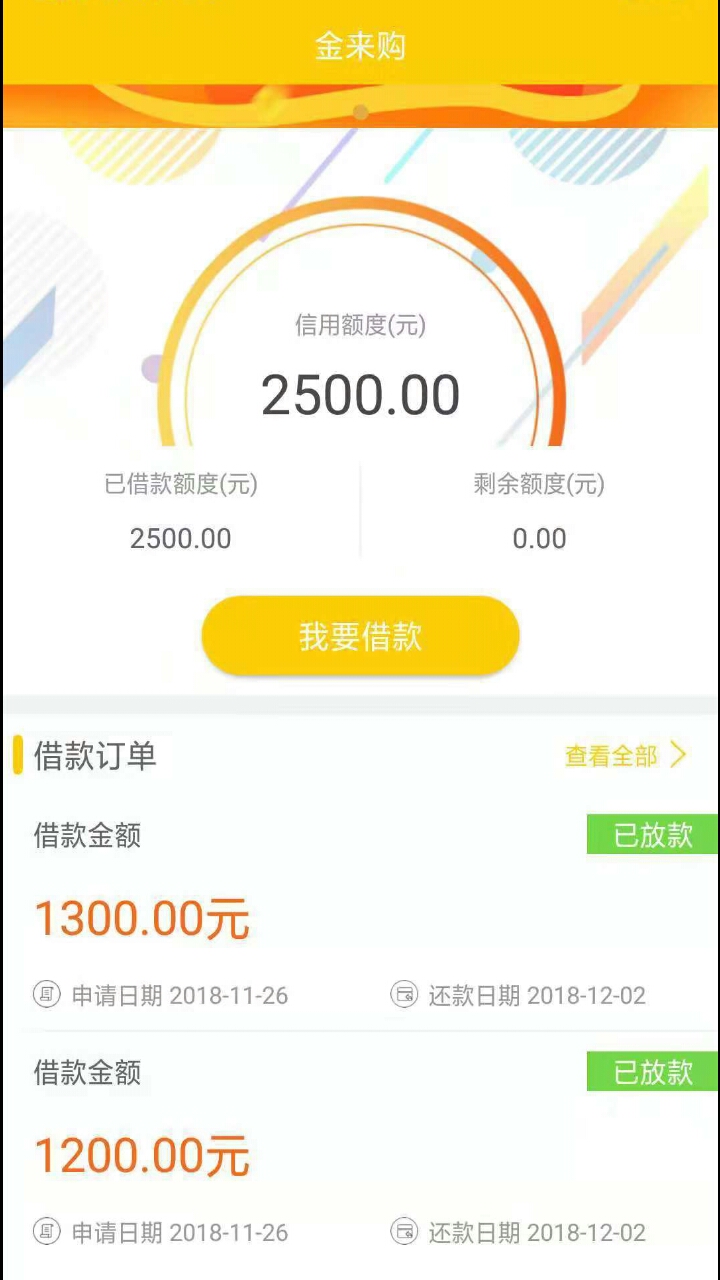The height and width of the screenshot is (1280, 720).
Task: Open 查看全部 to view all orders
Action: 626,755
